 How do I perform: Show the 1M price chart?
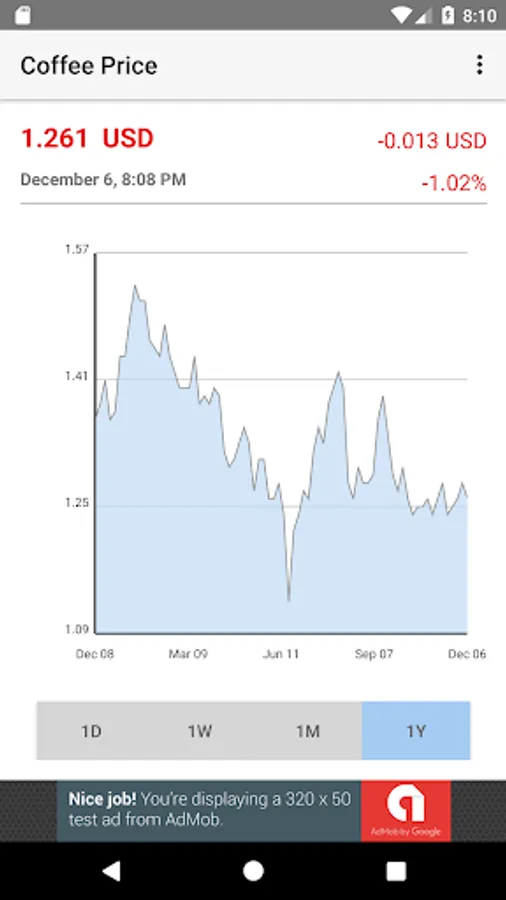308,731
